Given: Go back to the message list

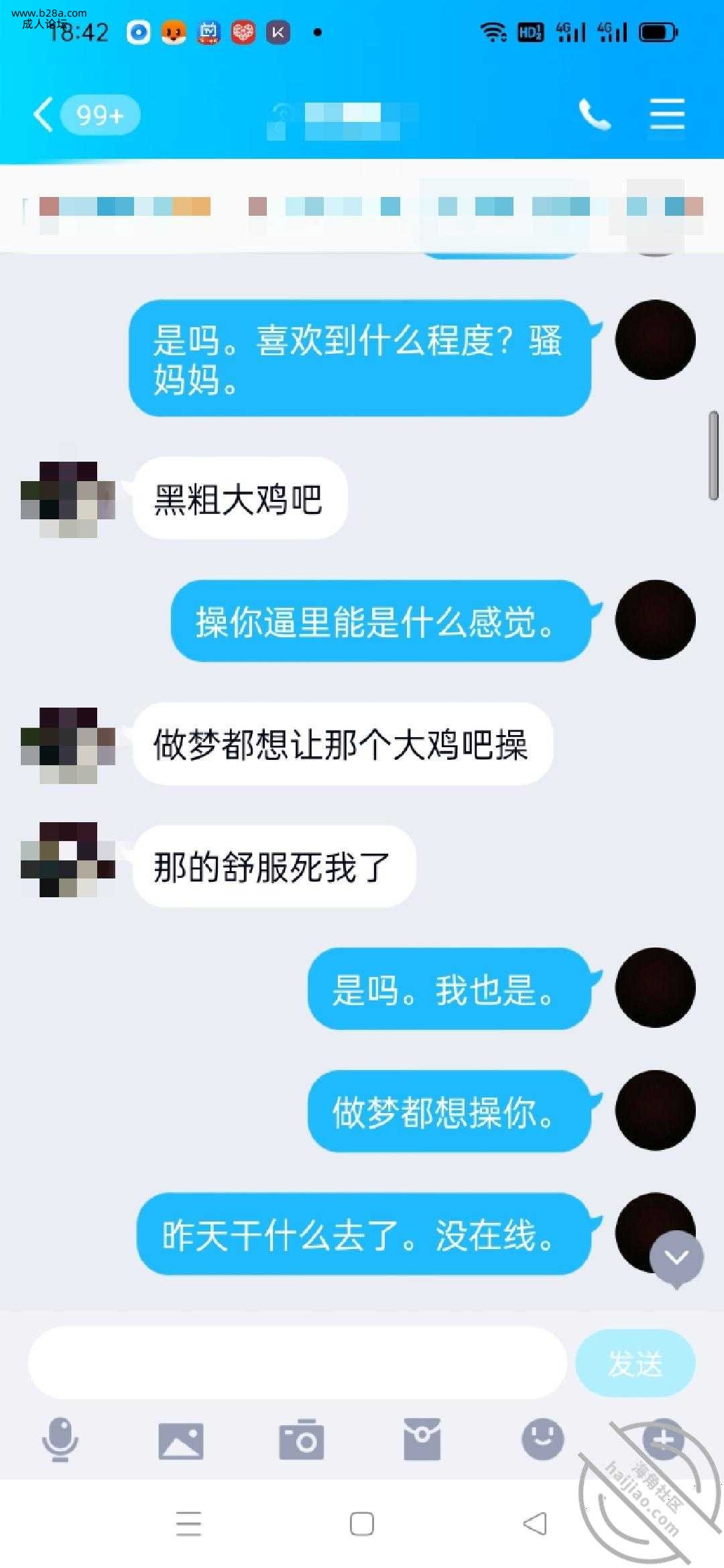Looking at the screenshot, I should pos(44,115).
